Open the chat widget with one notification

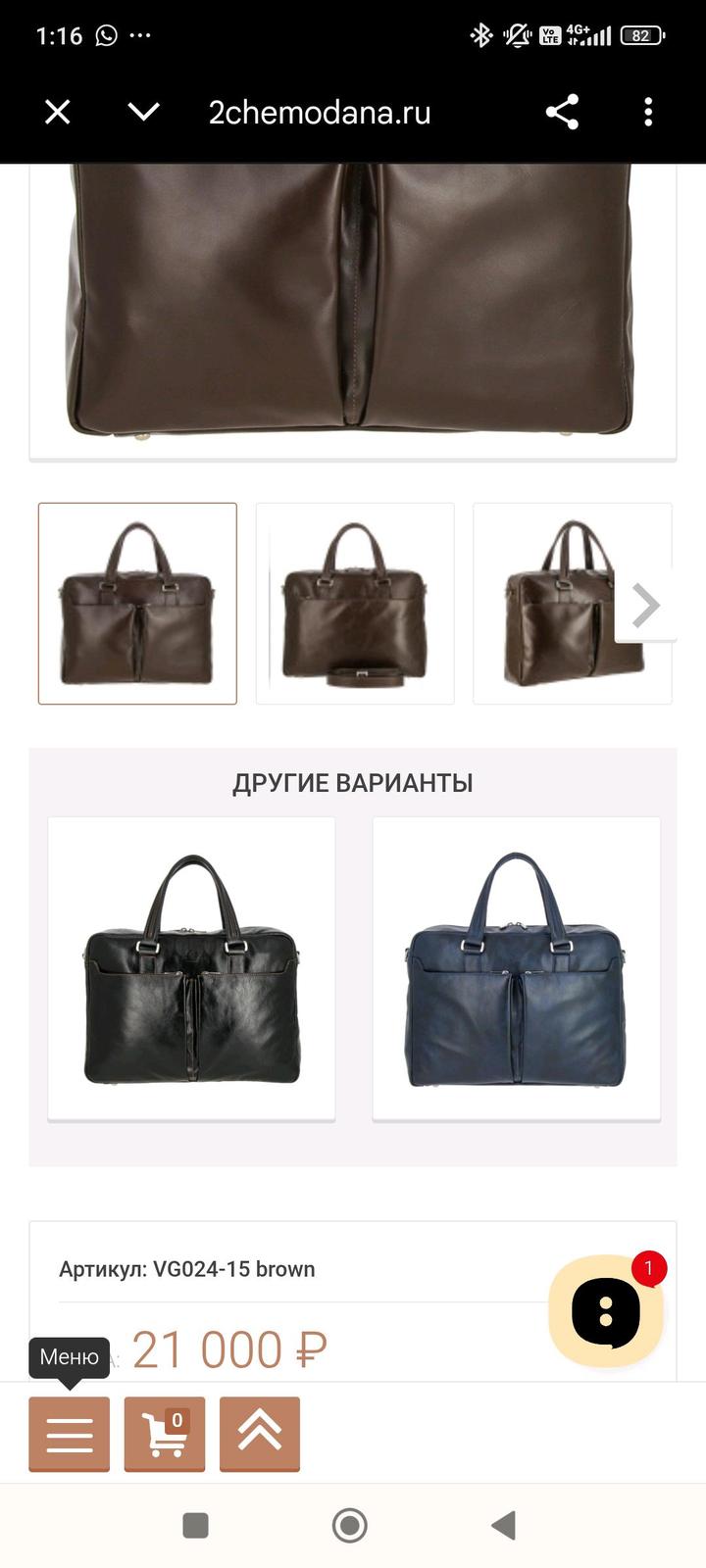(606, 1311)
